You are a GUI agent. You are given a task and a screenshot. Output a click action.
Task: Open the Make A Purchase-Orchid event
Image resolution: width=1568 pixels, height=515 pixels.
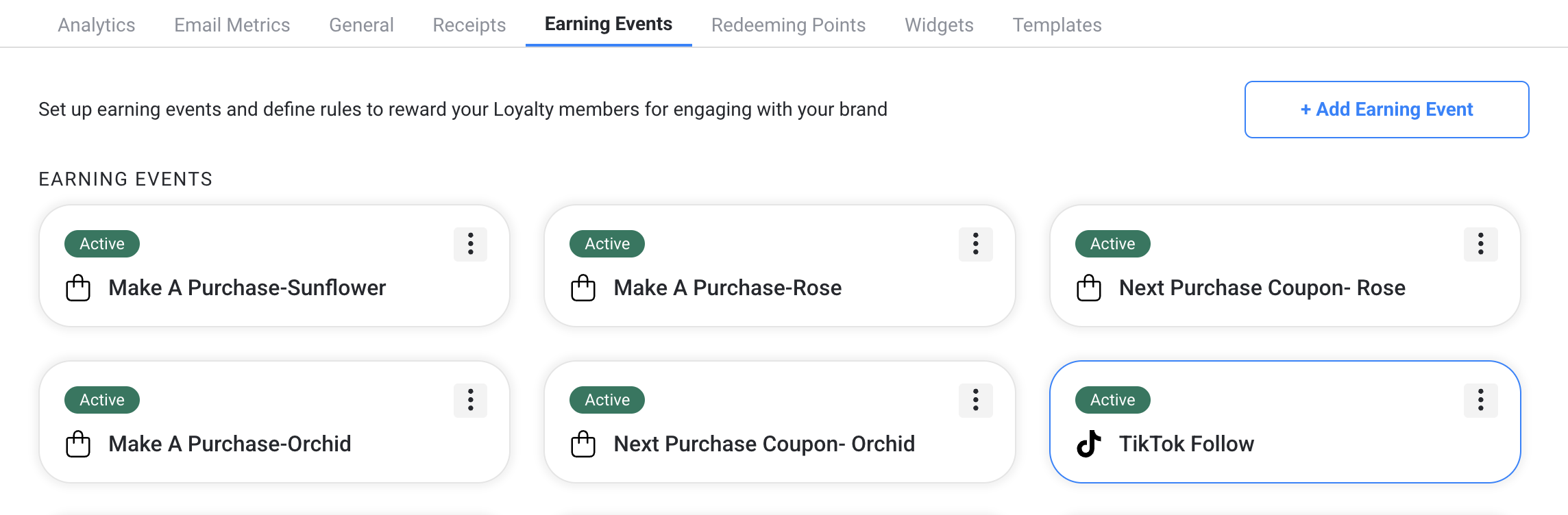click(230, 444)
